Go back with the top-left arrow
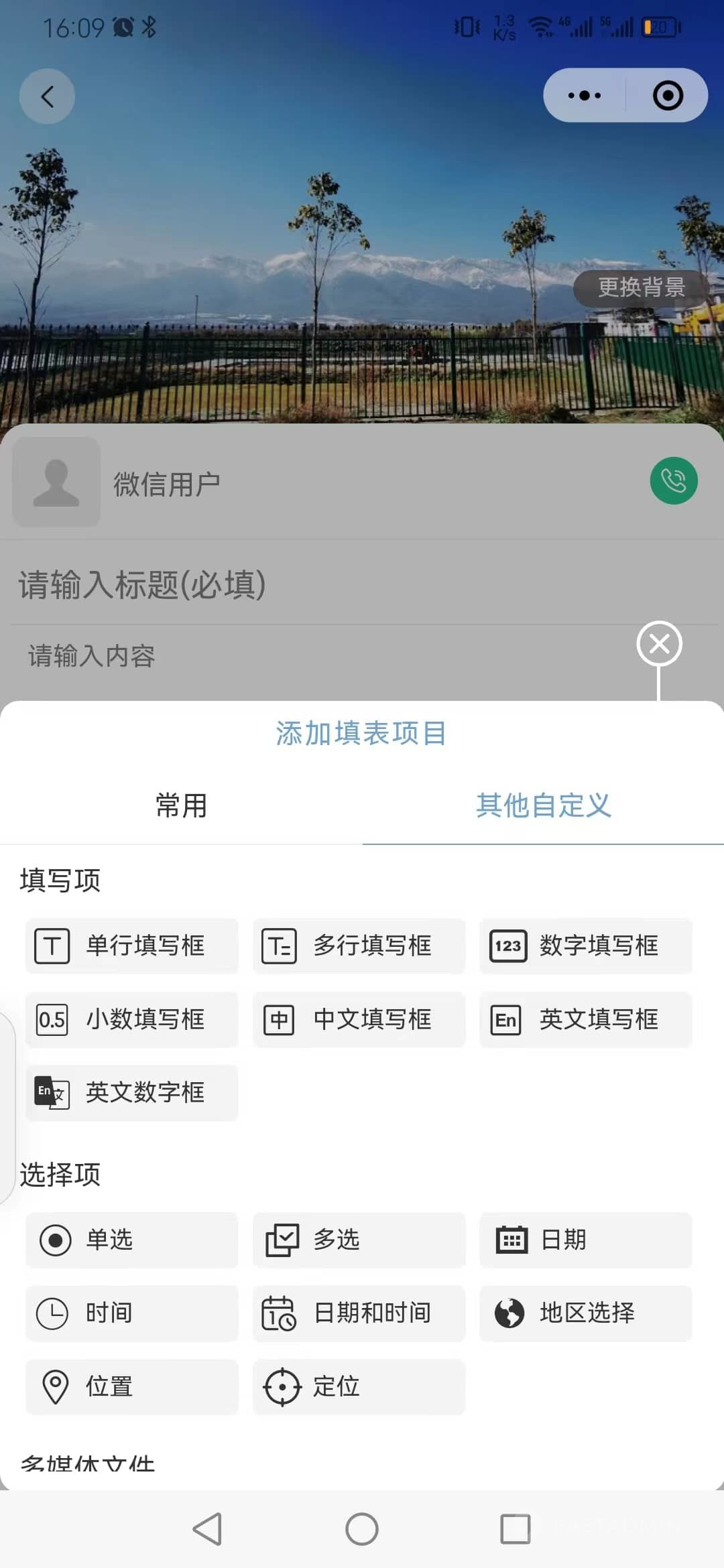Image resolution: width=724 pixels, height=1568 pixels. coord(47,96)
